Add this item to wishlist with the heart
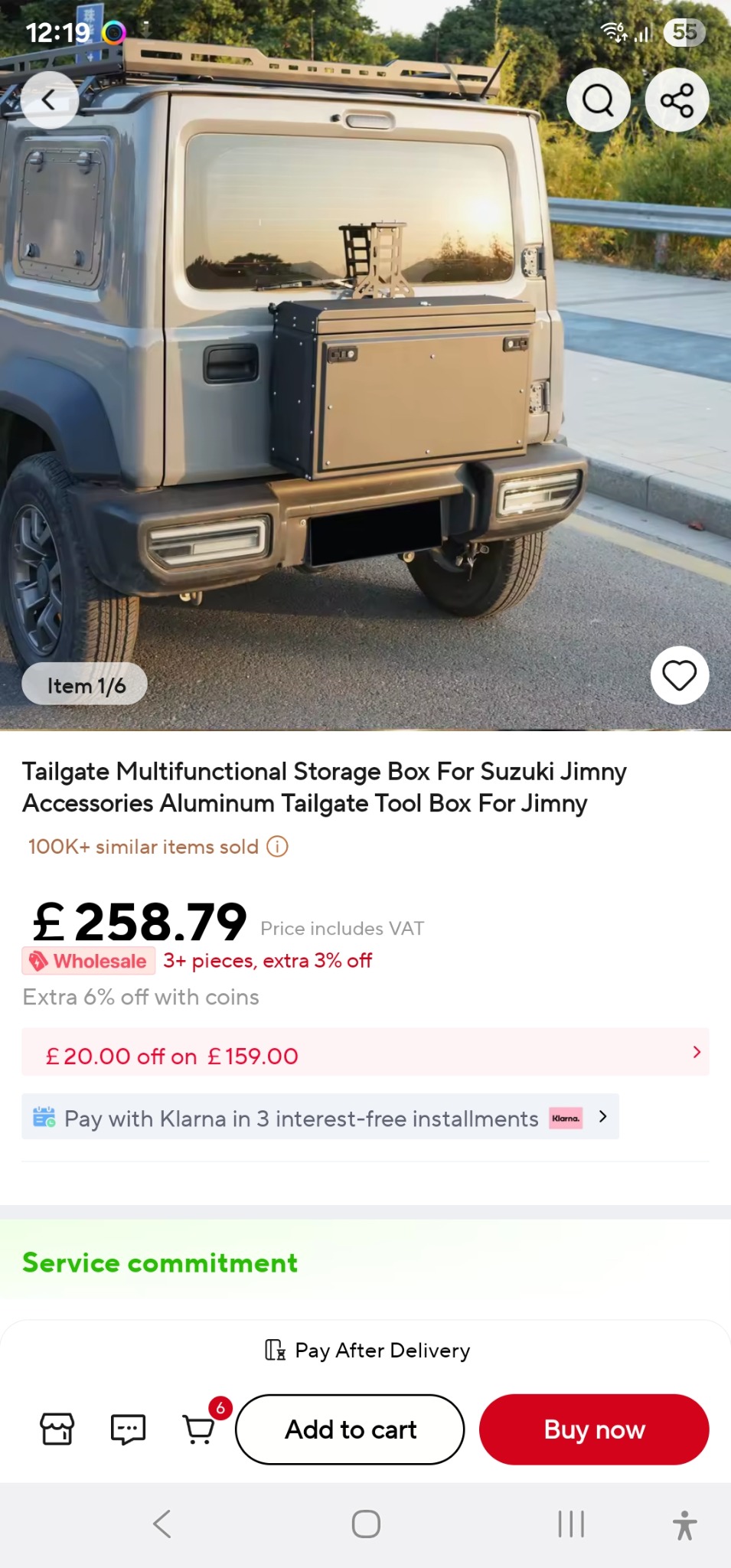This screenshot has height=1568, width=731. (679, 675)
